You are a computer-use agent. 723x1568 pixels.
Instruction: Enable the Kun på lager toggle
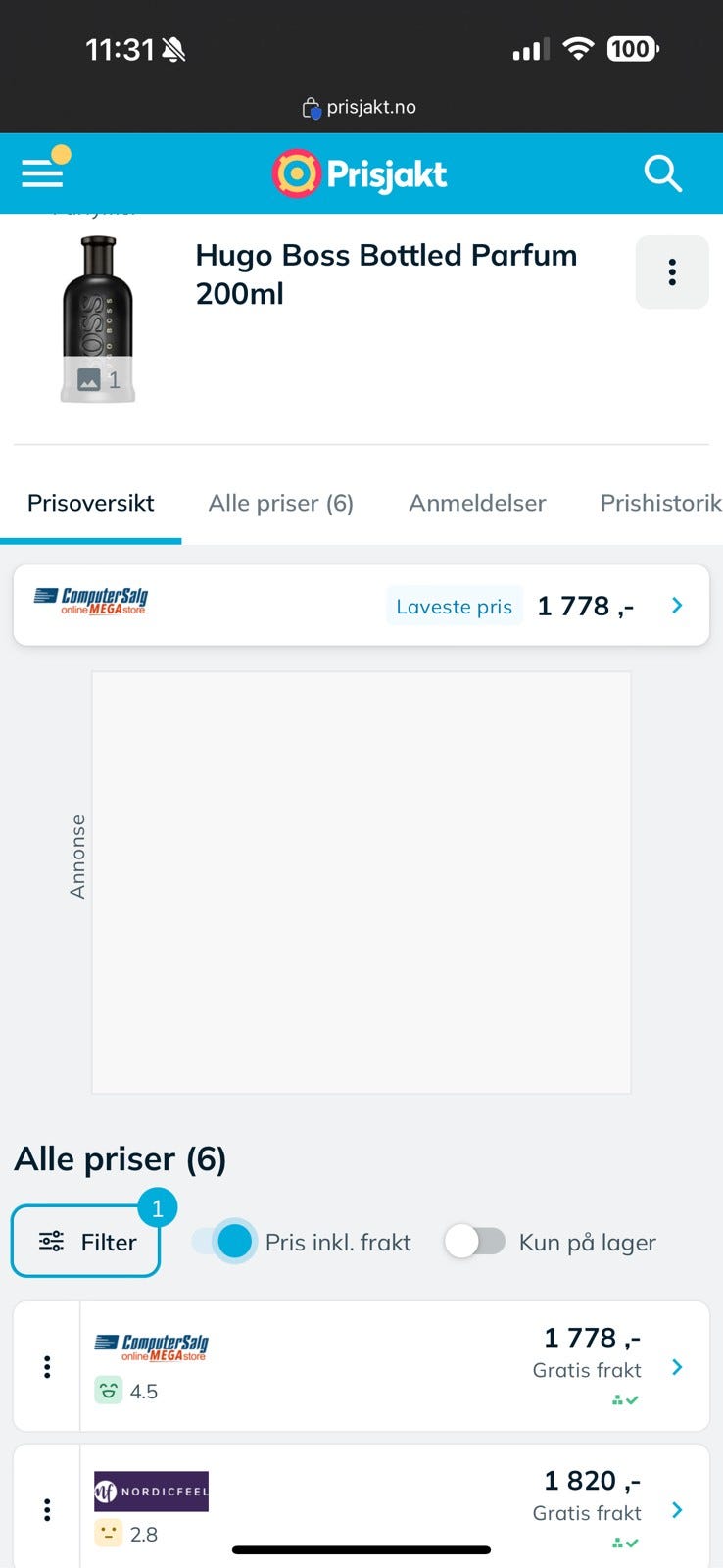(475, 1242)
